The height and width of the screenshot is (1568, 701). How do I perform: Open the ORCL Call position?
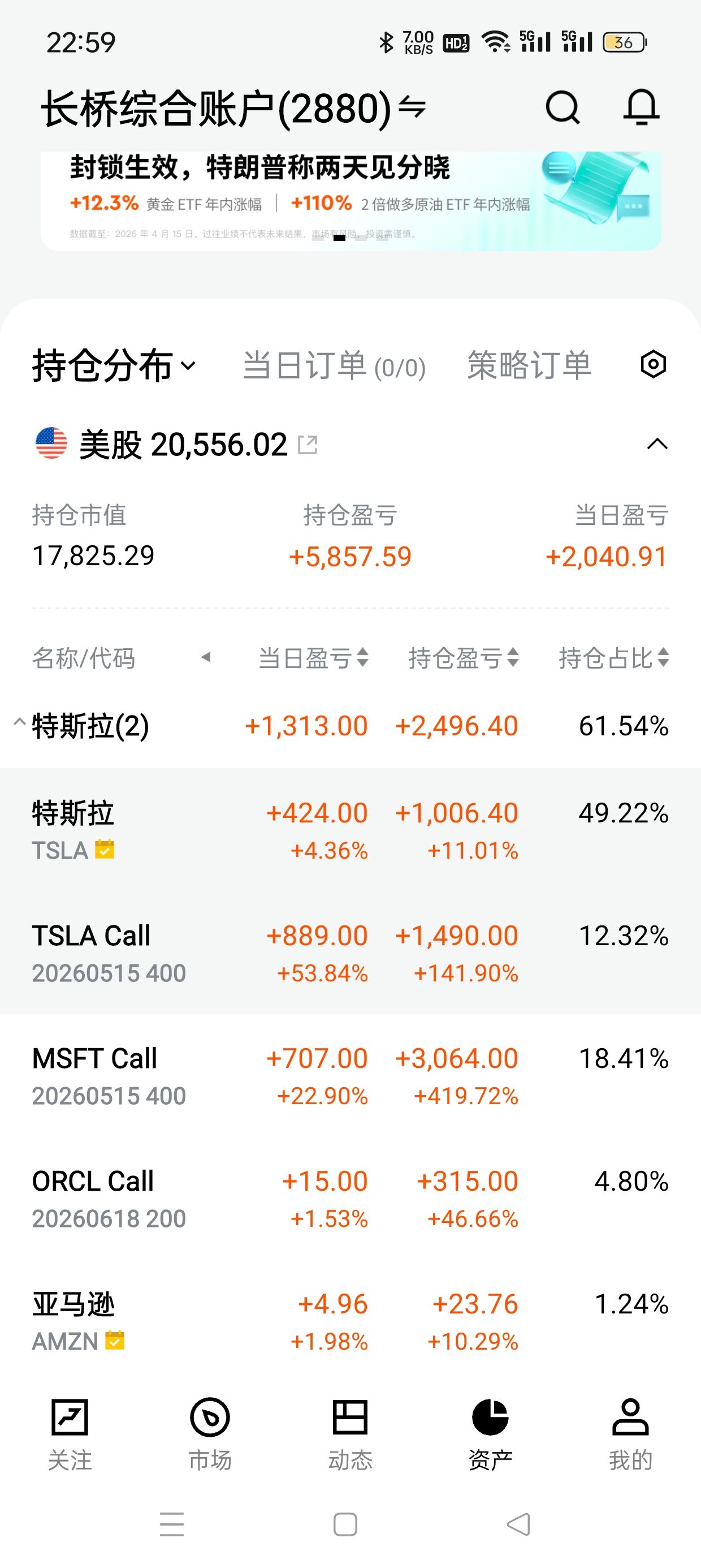[350, 1199]
